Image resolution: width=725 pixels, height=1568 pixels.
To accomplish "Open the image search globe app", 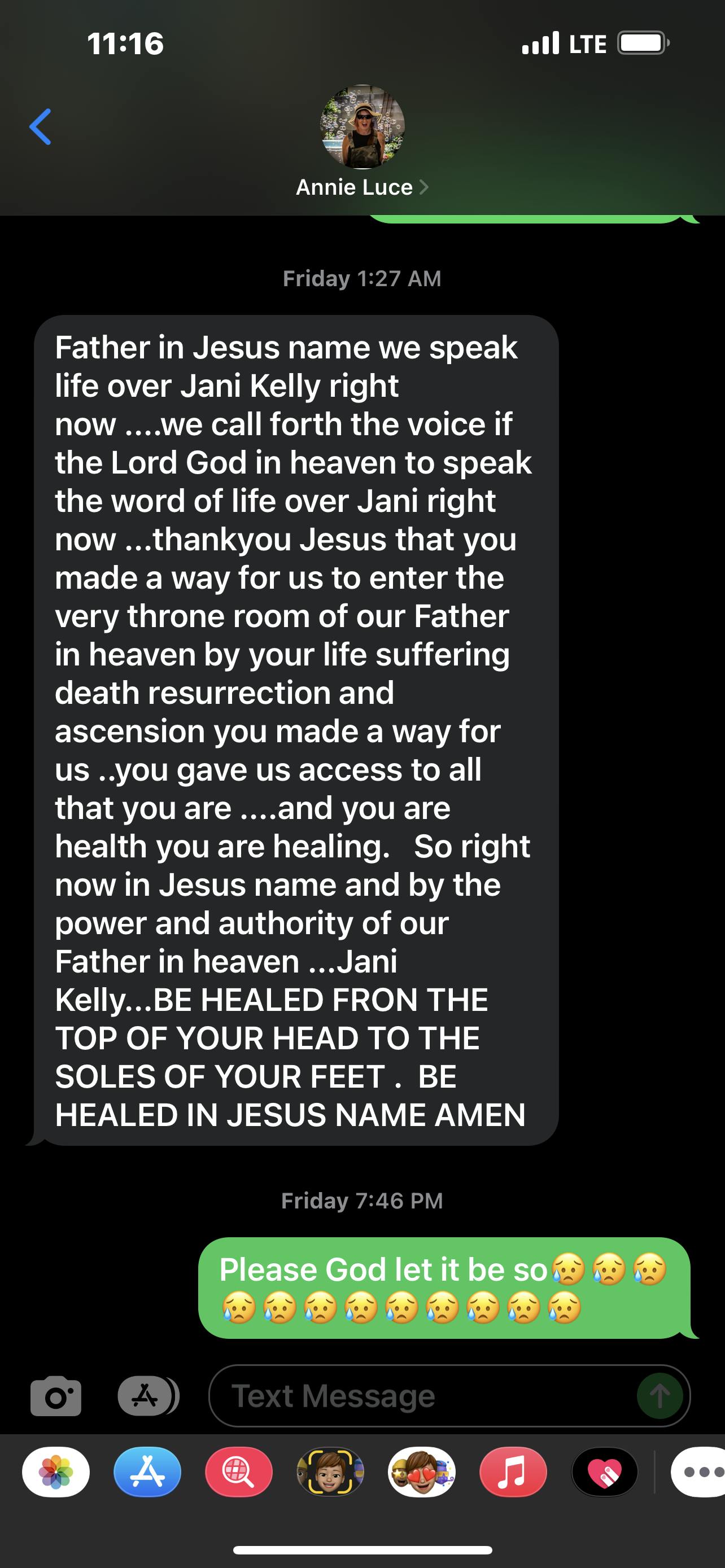I will [x=239, y=1473].
